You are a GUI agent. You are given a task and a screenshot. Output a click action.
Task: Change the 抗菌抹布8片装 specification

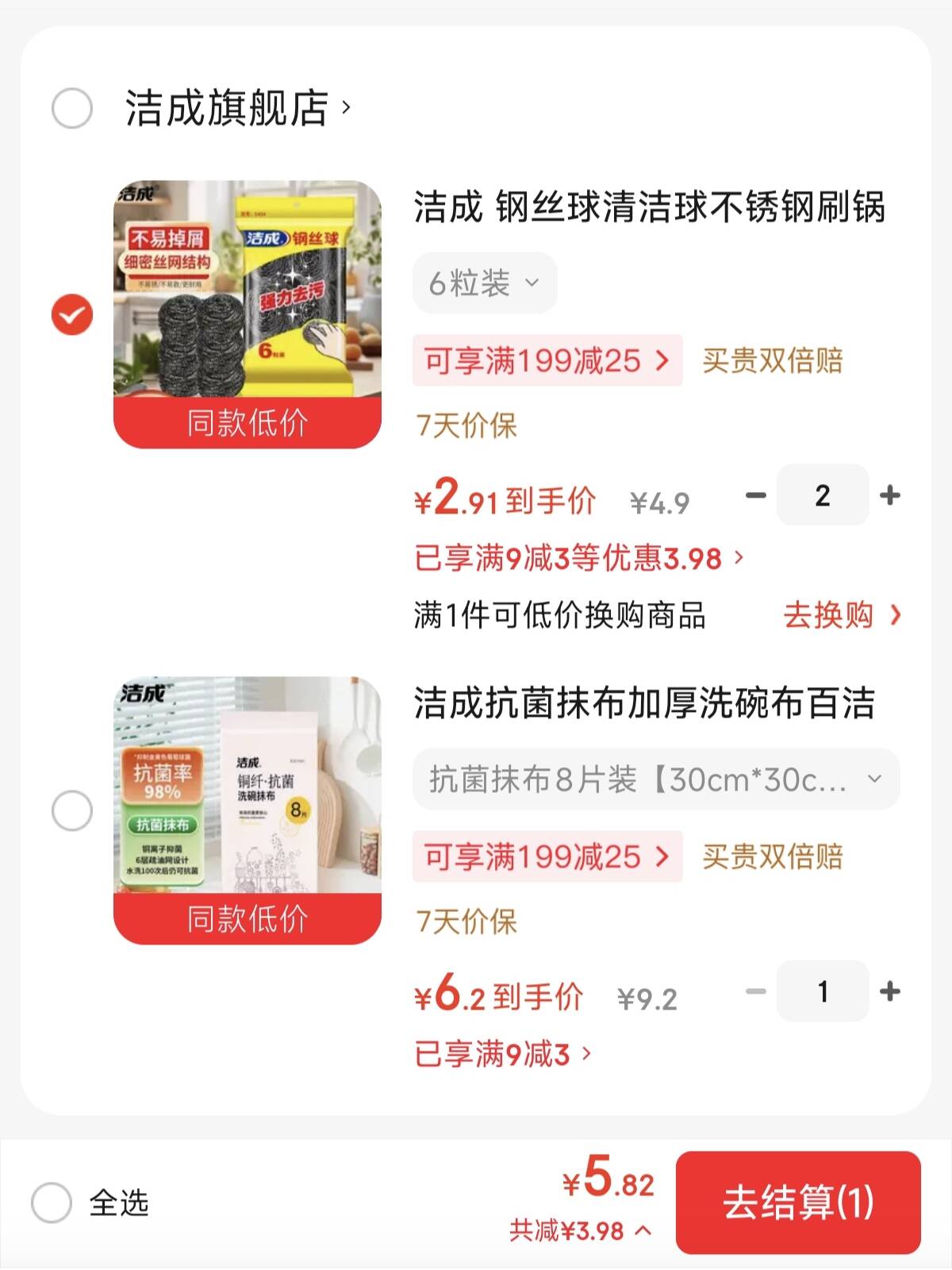(x=655, y=779)
